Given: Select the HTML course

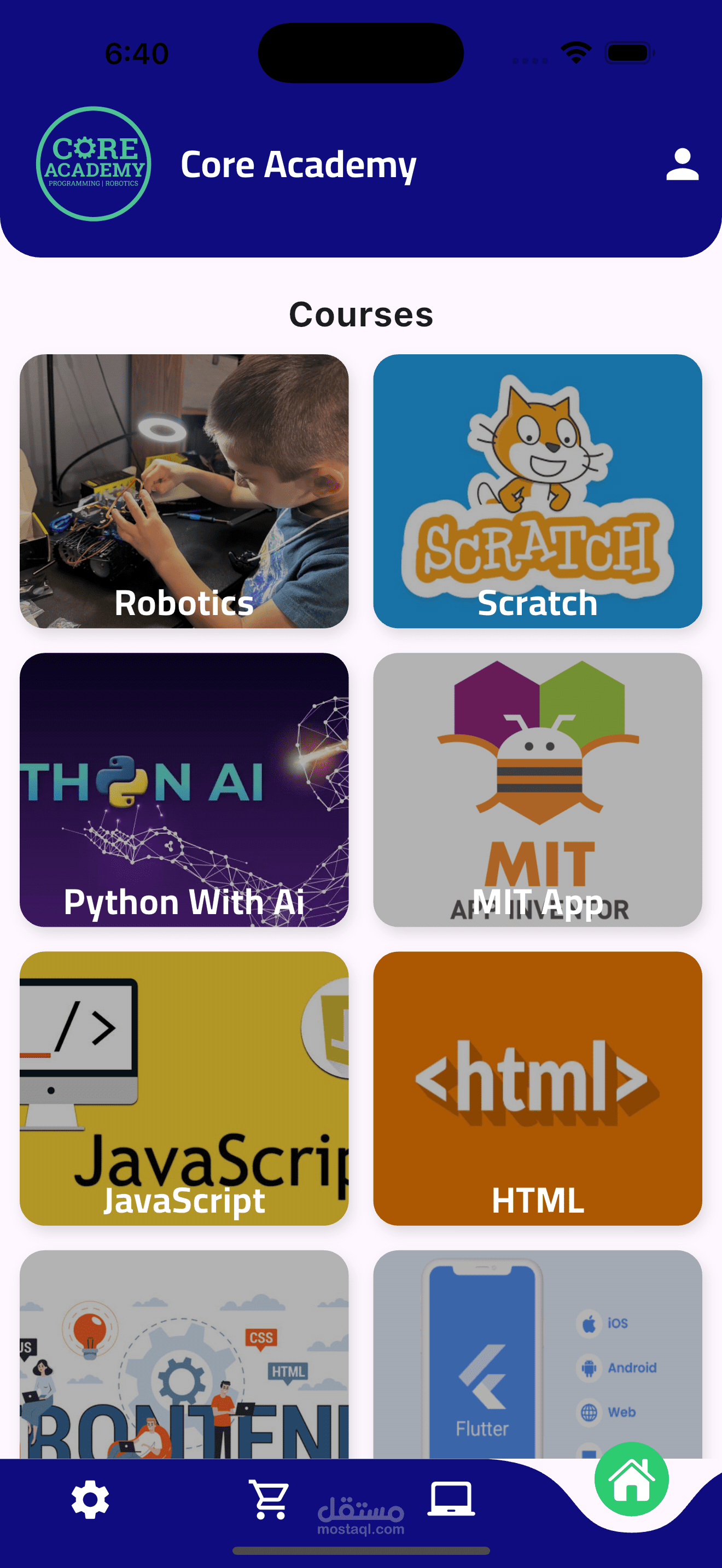Looking at the screenshot, I should [537, 1088].
